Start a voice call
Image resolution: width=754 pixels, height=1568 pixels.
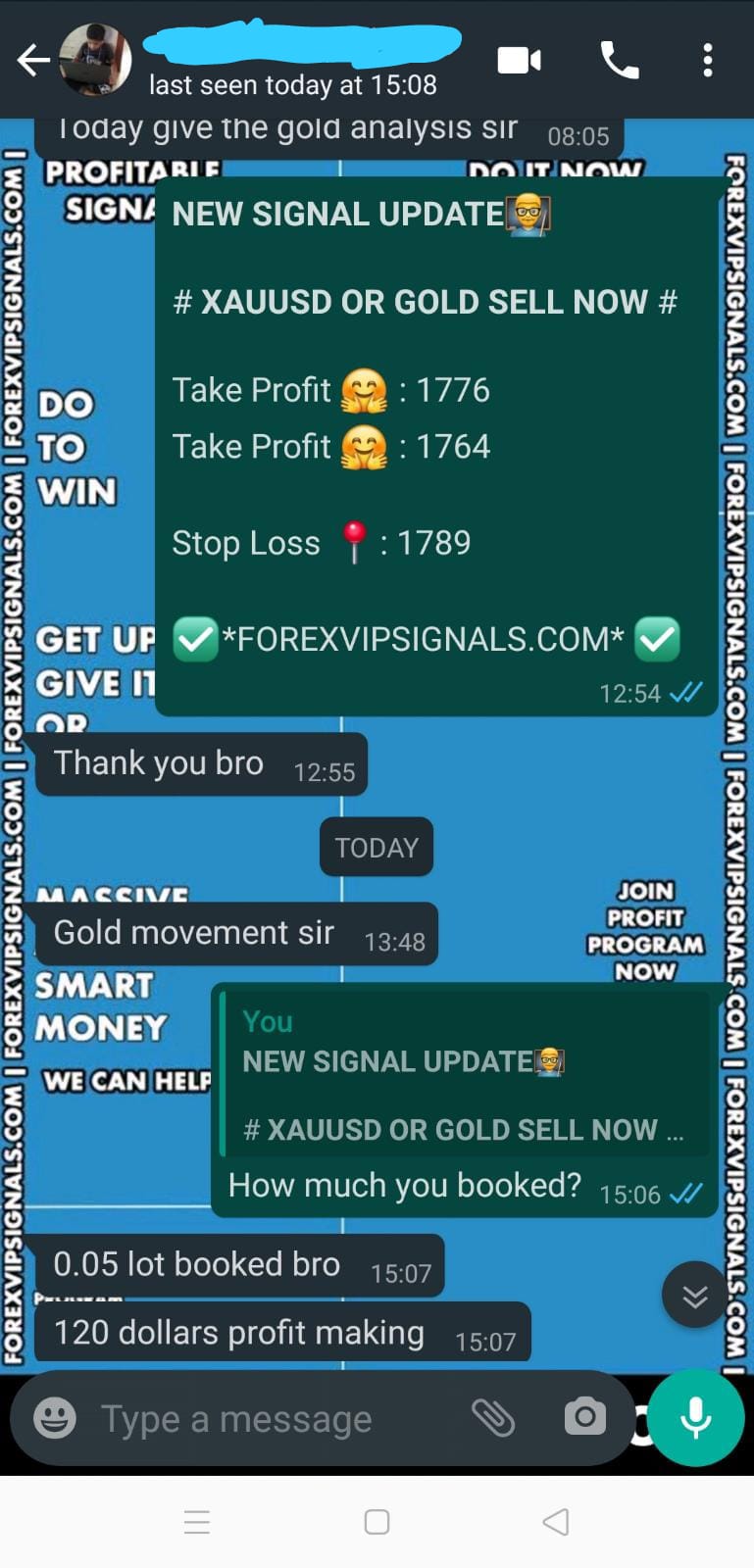620,61
